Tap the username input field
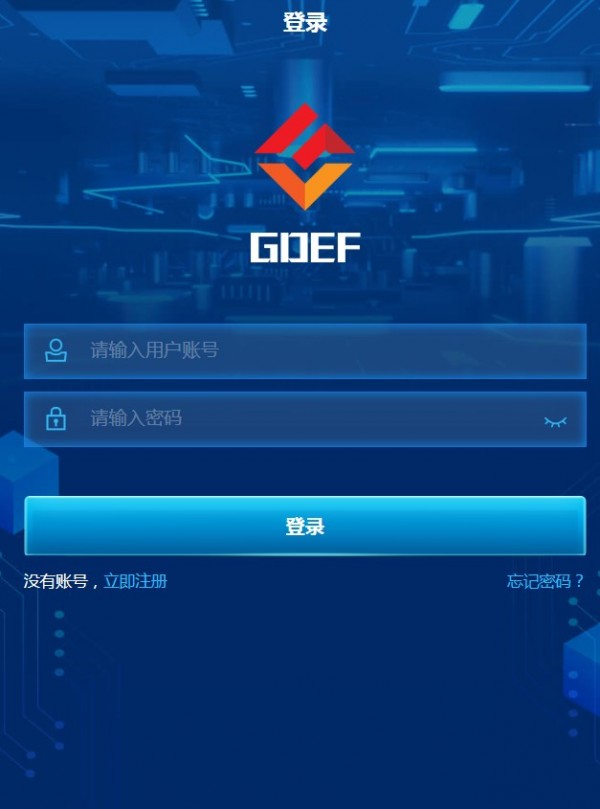Image resolution: width=600 pixels, height=809 pixels. [x=320, y=351]
